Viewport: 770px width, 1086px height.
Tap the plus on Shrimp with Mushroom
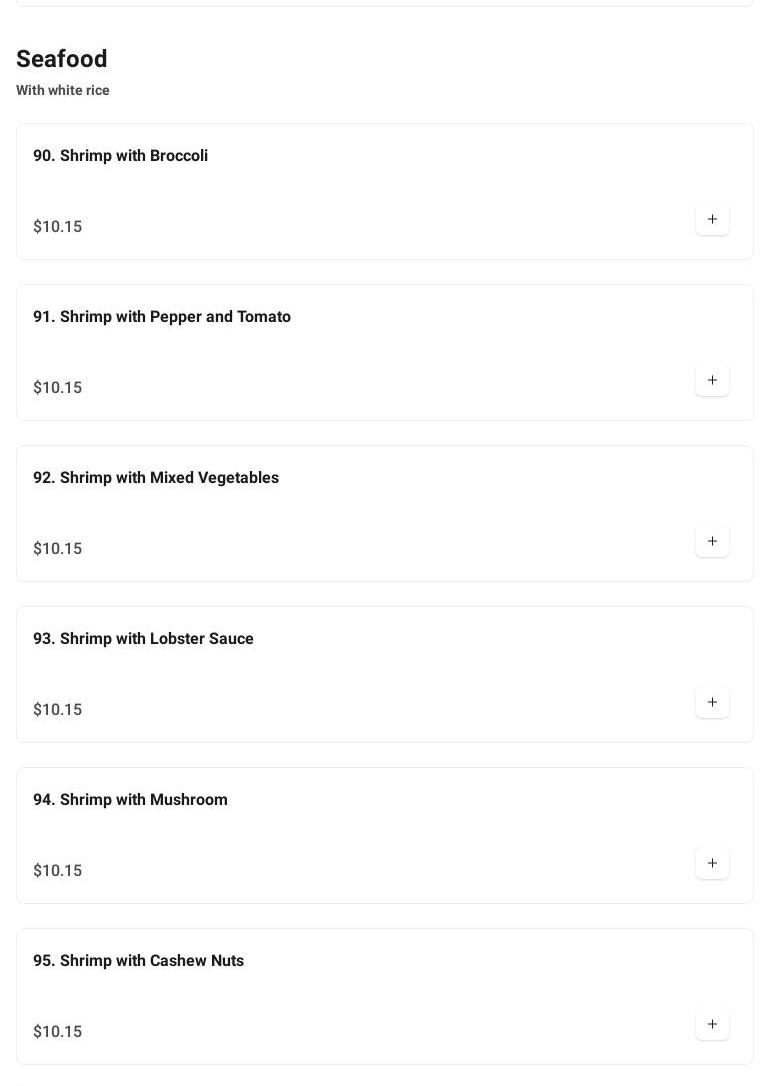pyautogui.click(x=712, y=863)
